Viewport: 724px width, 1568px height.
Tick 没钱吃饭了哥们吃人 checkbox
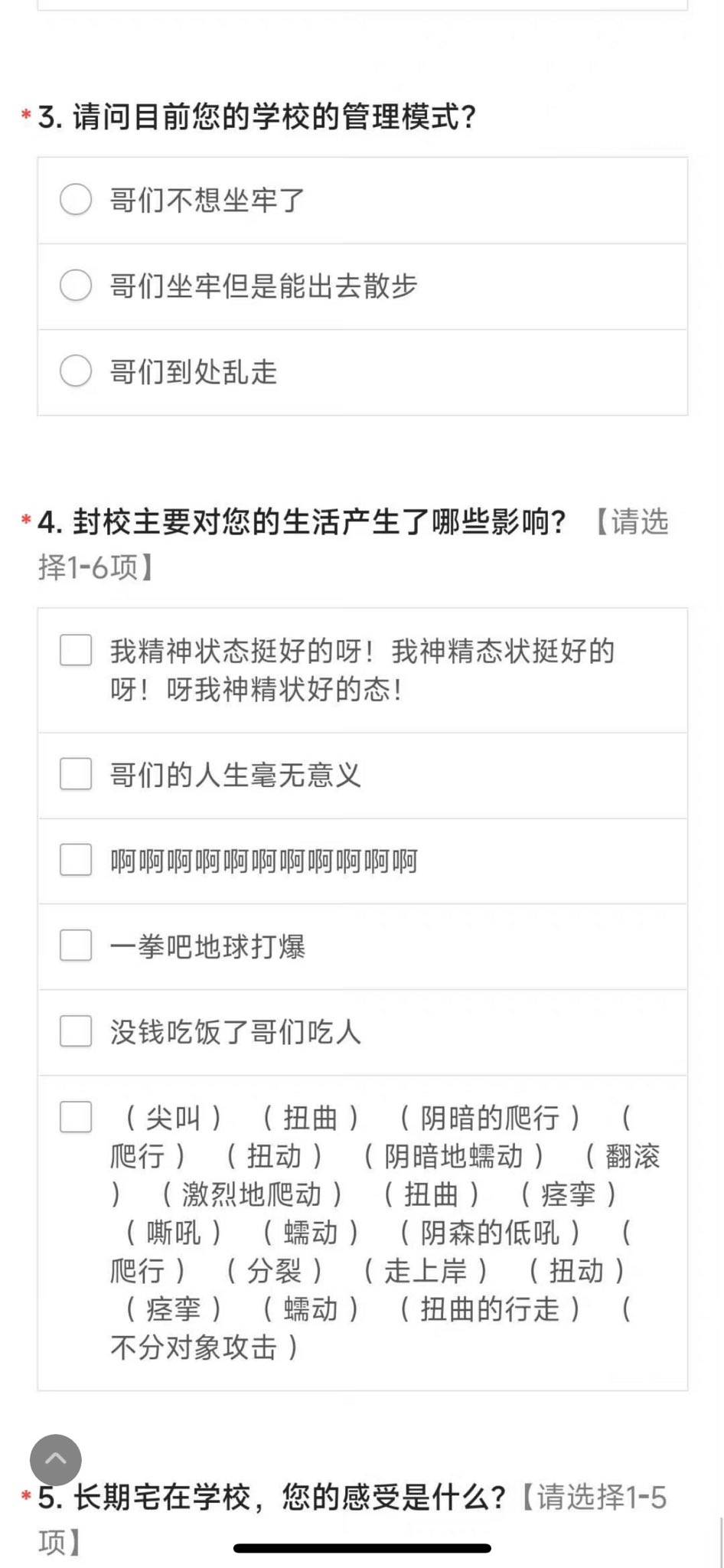click(x=76, y=1031)
